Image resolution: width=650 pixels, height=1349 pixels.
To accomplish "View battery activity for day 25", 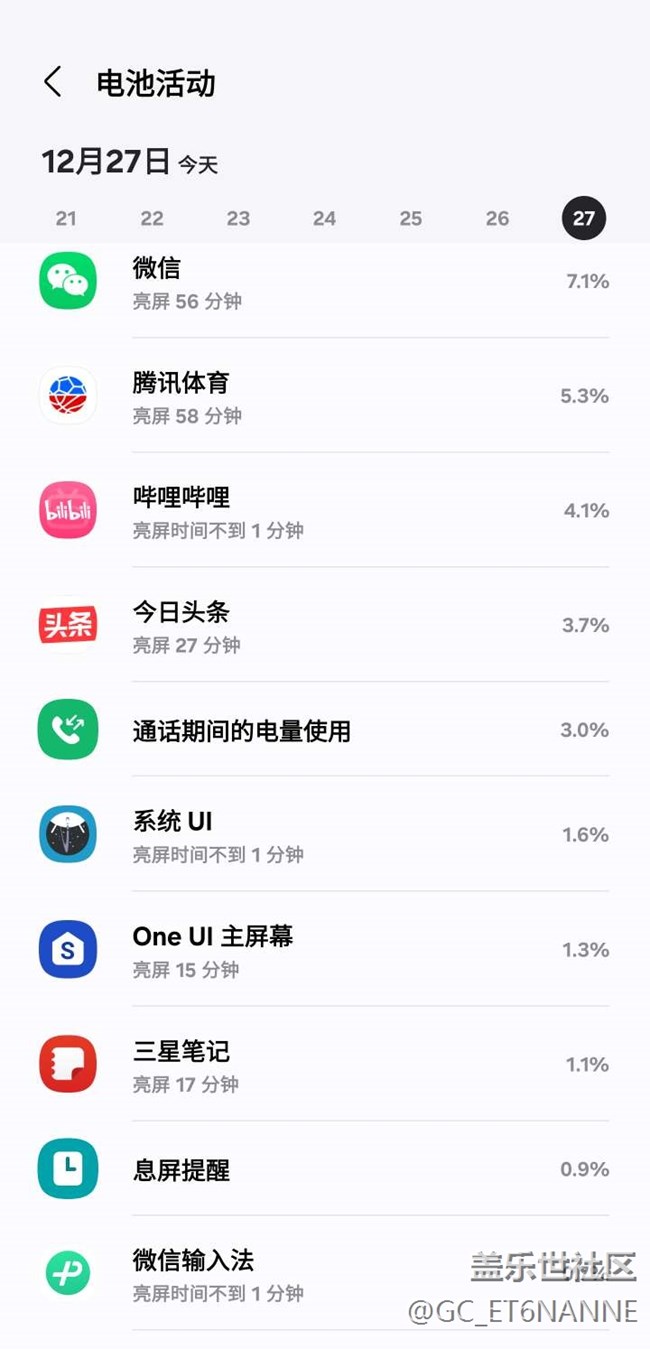I will point(411,218).
